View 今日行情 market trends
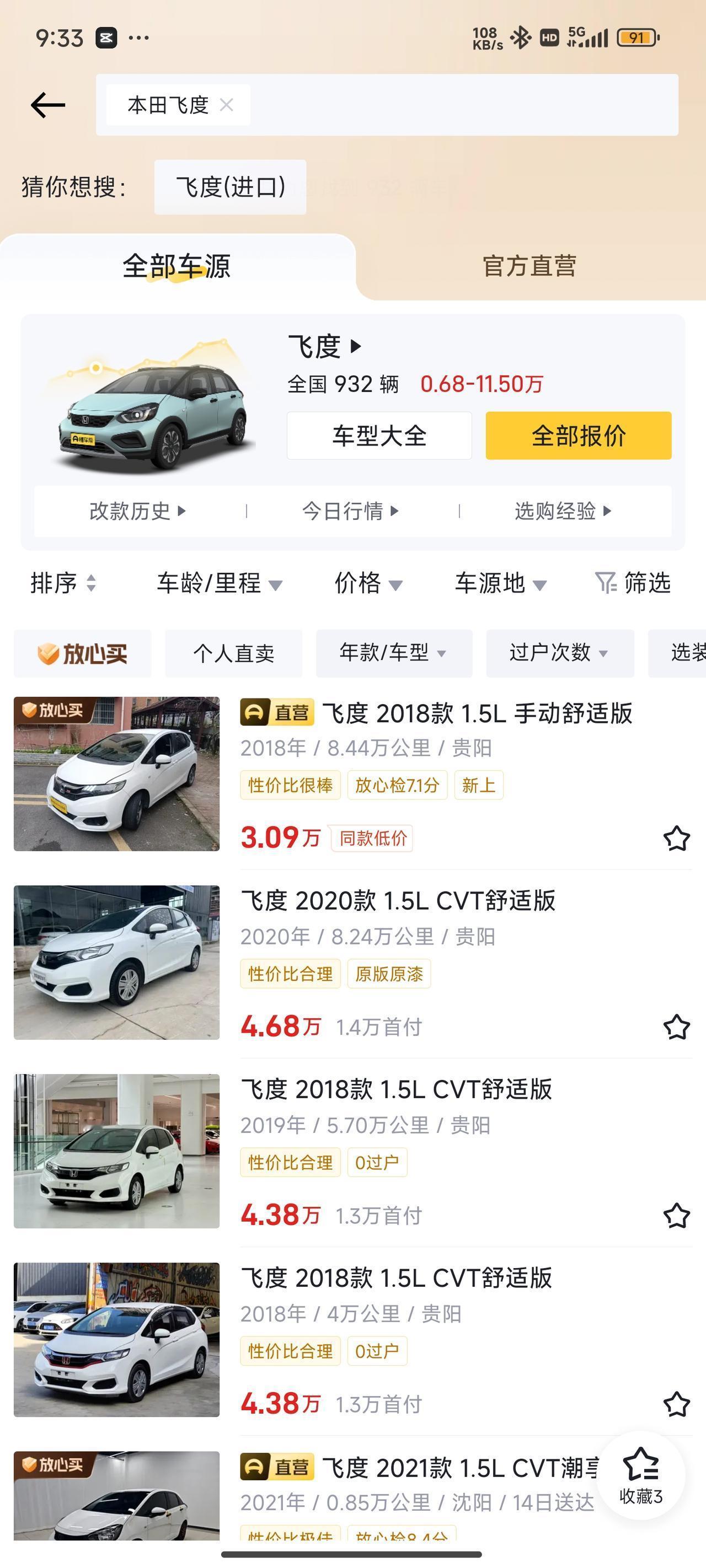The height and width of the screenshot is (1568, 706). click(350, 511)
